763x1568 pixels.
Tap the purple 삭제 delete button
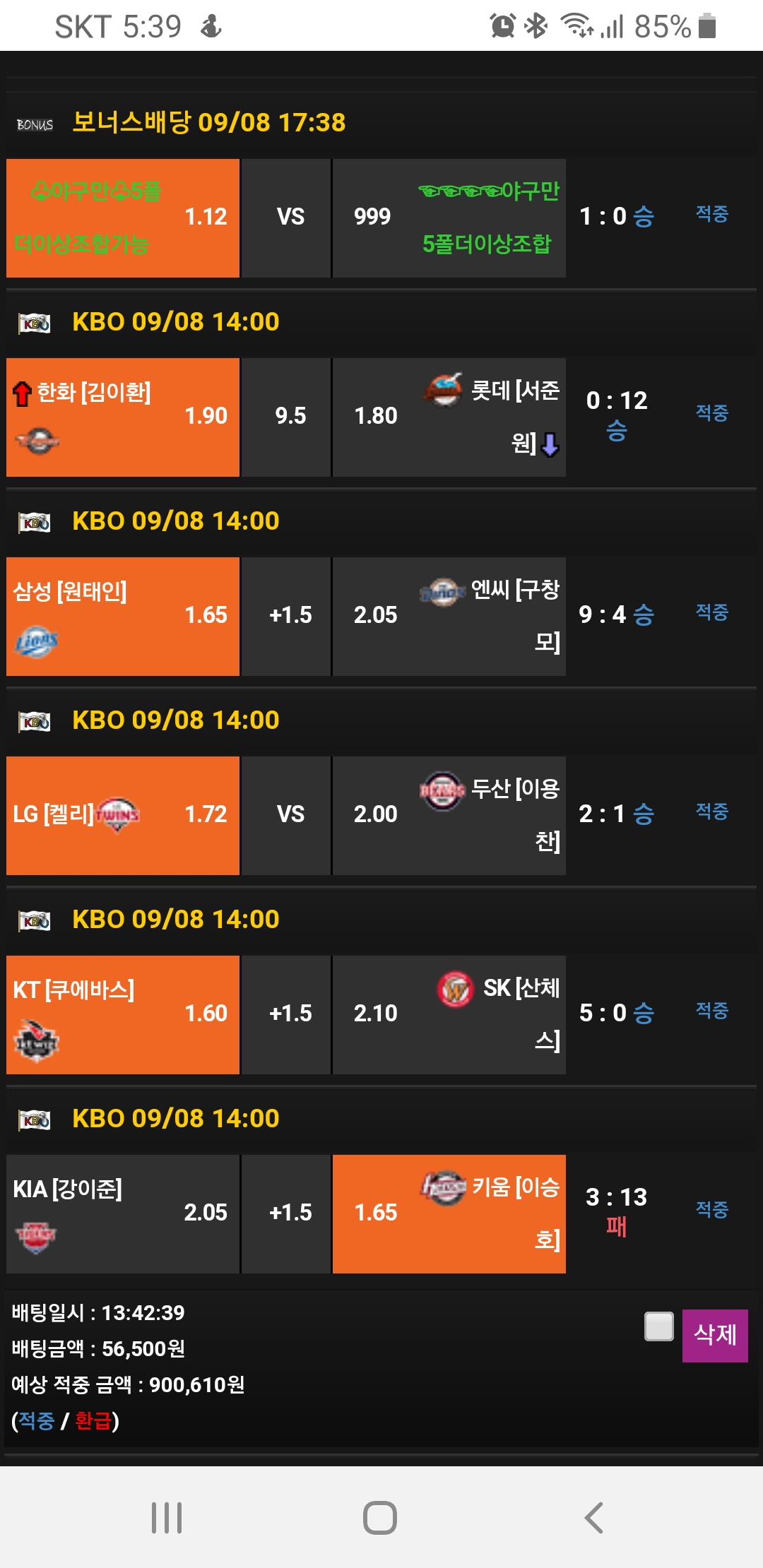pos(715,1335)
